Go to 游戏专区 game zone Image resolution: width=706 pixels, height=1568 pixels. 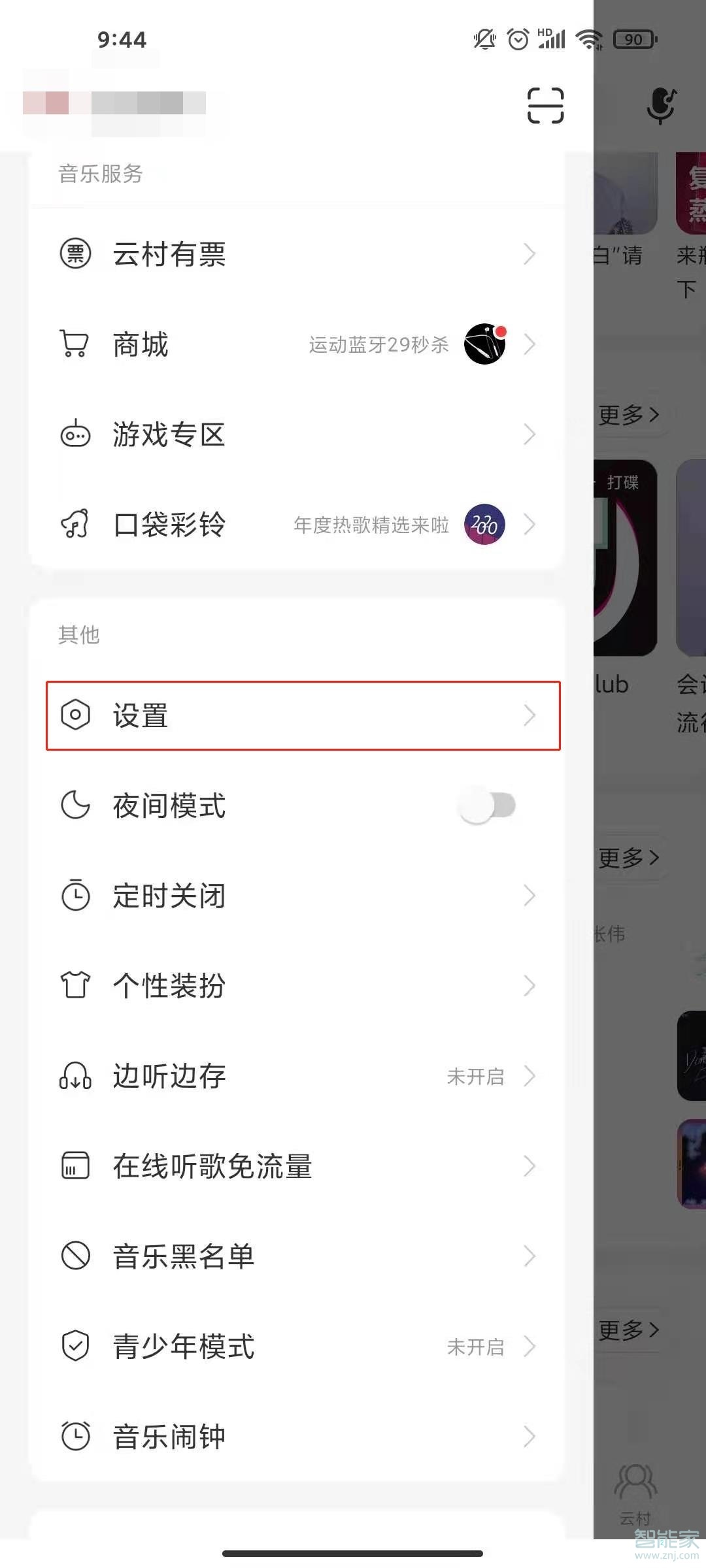(x=297, y=434)
